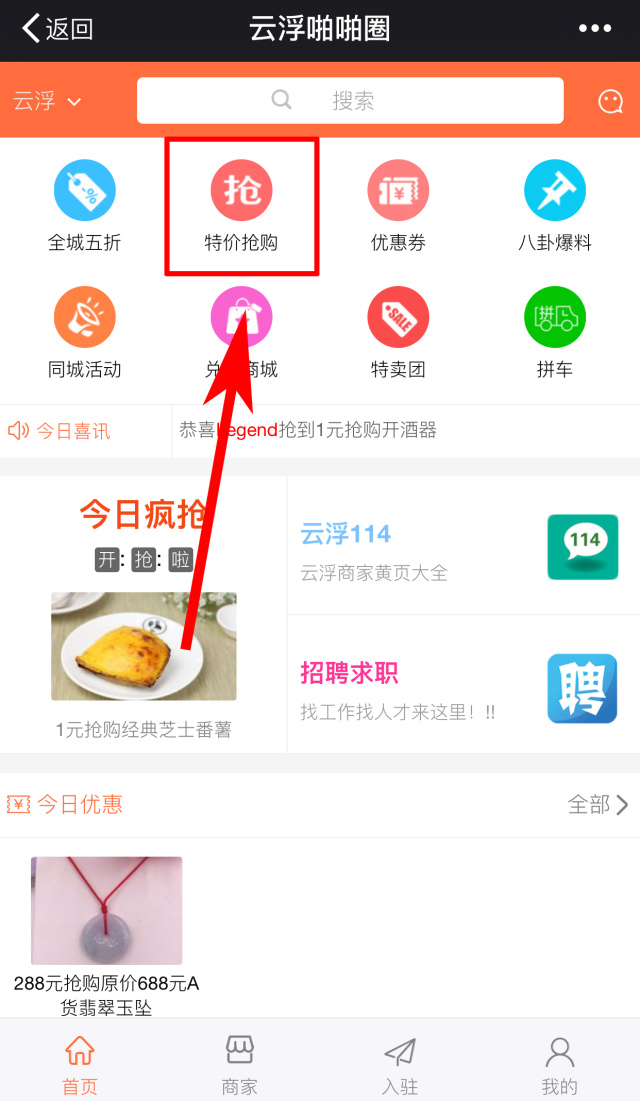640x1101 pixels.
Task: Open 拼车 carpooling
Action: click(x=555, y=333)
